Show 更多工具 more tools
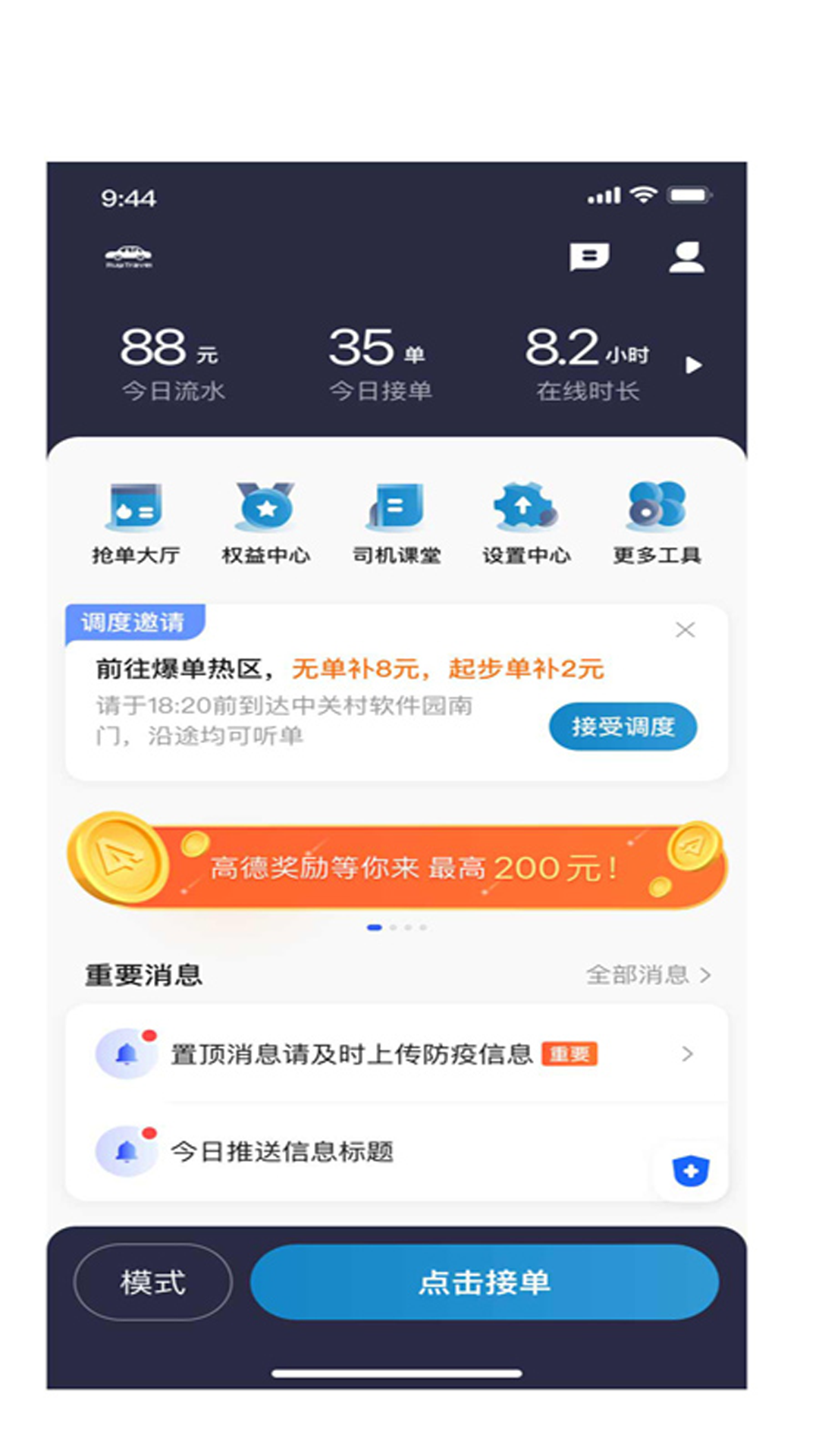This screenshot has width=819, height=1456. [x=657, y=523]
